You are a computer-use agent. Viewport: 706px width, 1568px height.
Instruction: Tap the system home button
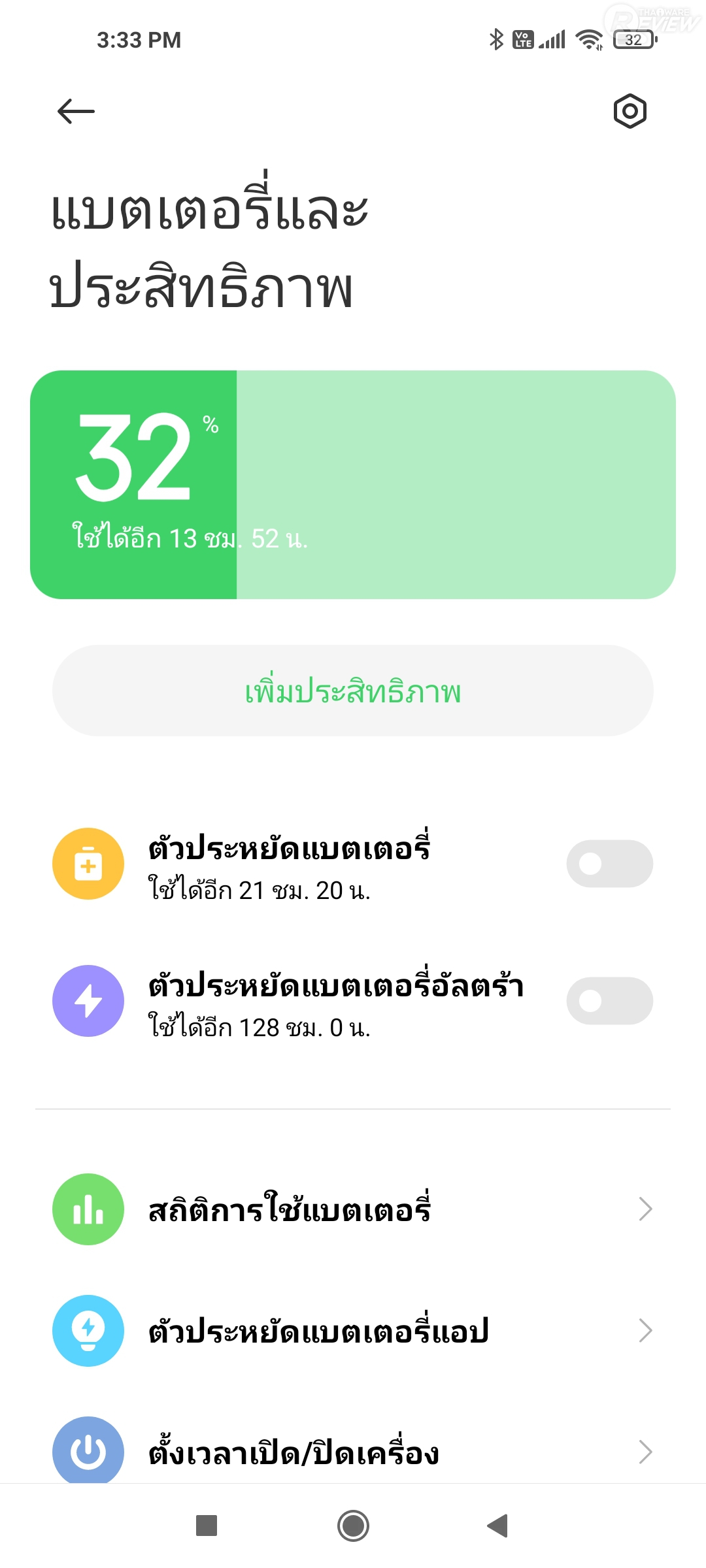(353, 1526)
